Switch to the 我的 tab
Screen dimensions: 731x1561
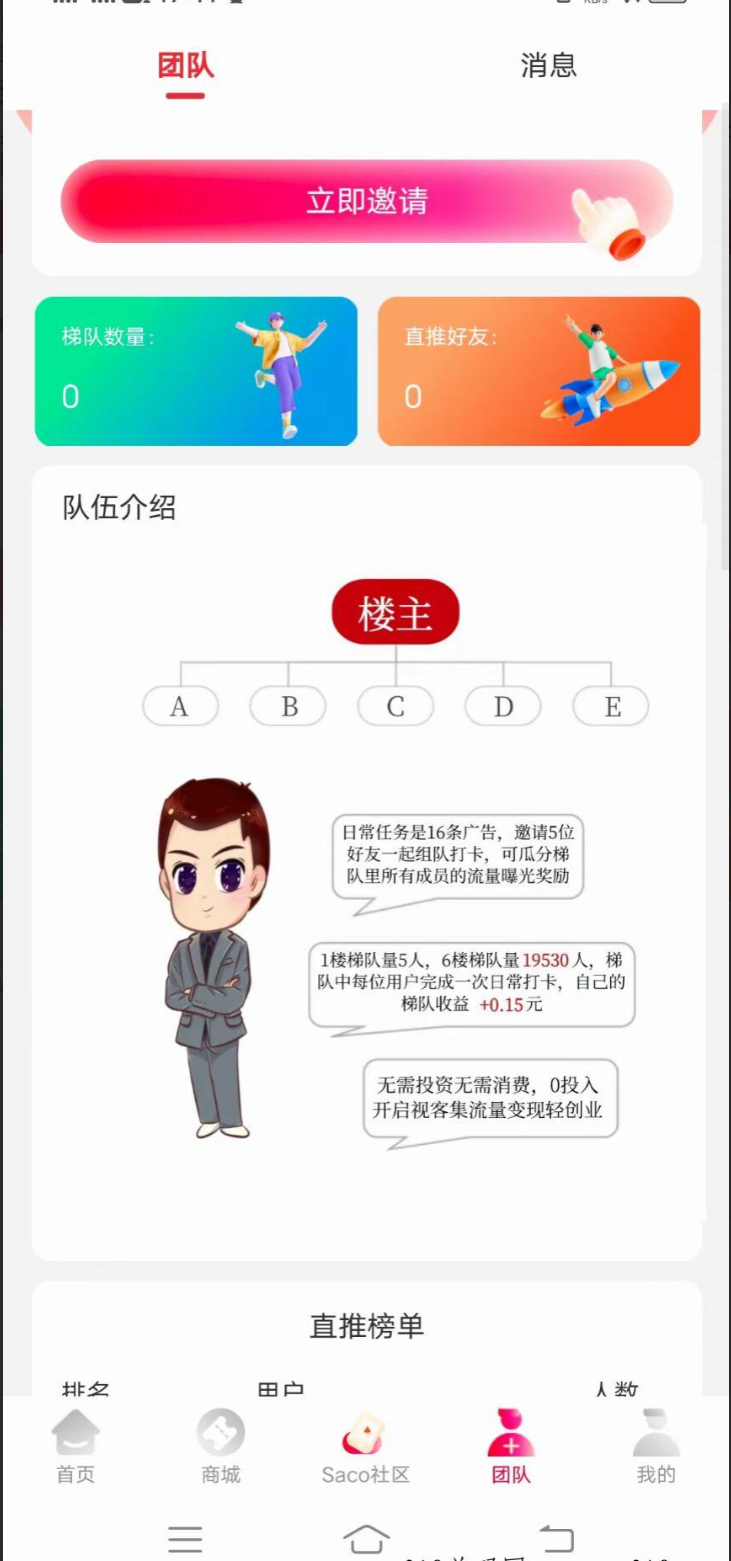click(656, 1447)
